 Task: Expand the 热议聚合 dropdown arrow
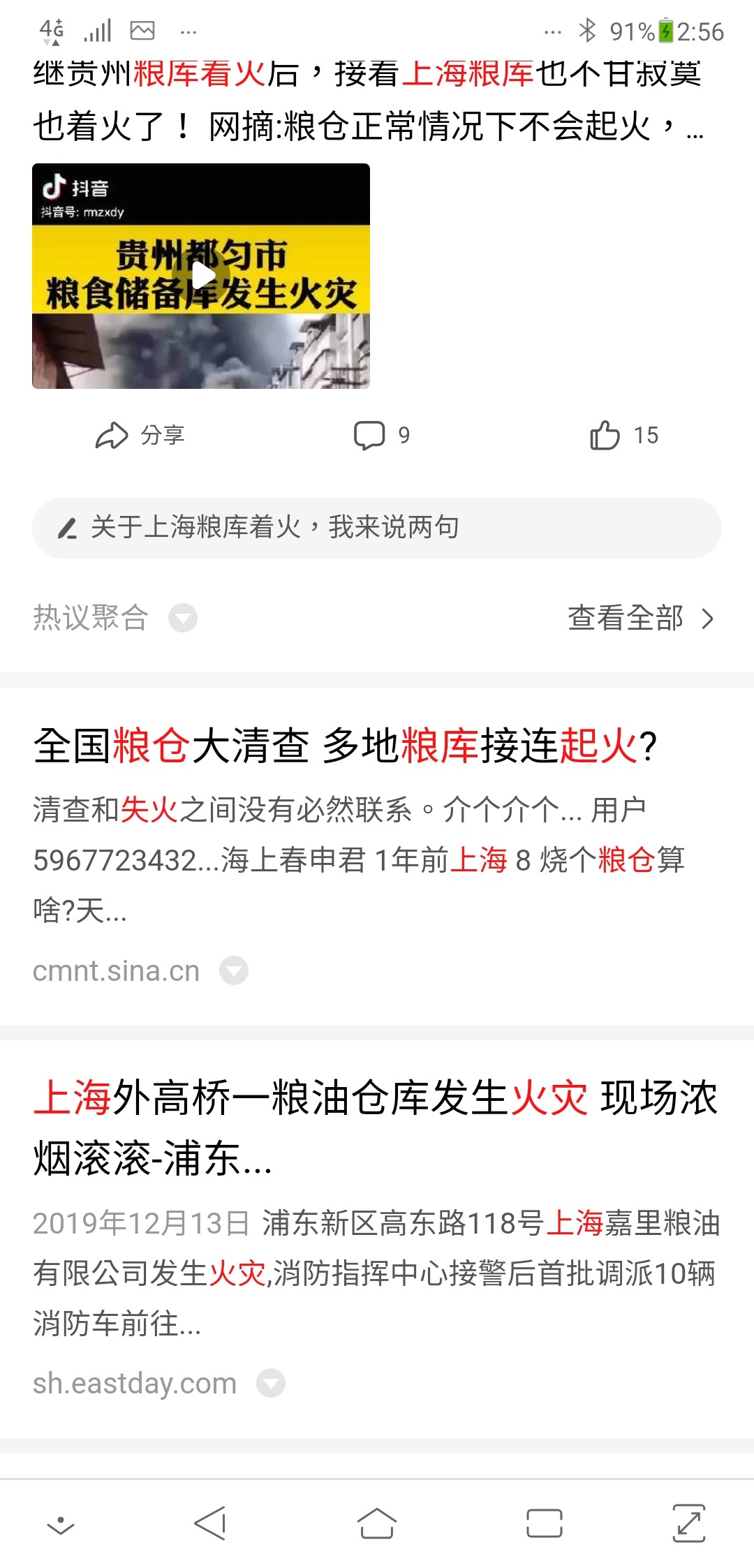pos(183,618)
